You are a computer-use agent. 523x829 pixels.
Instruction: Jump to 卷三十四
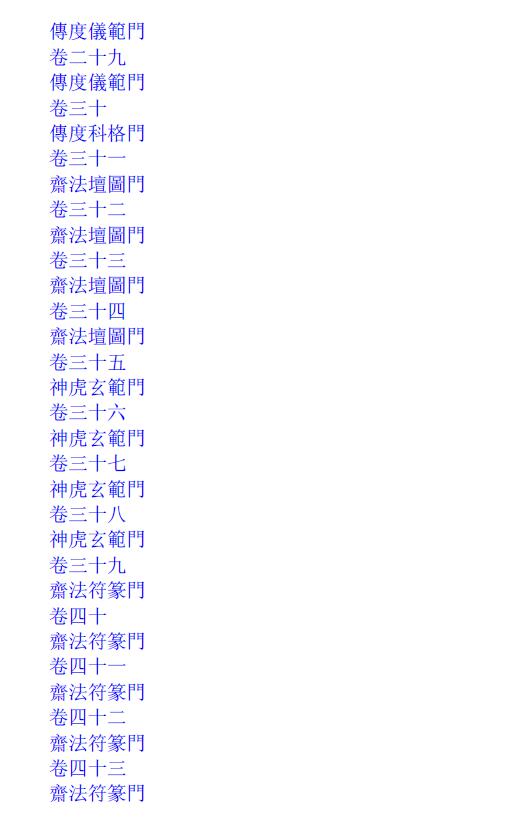point(88,311)
